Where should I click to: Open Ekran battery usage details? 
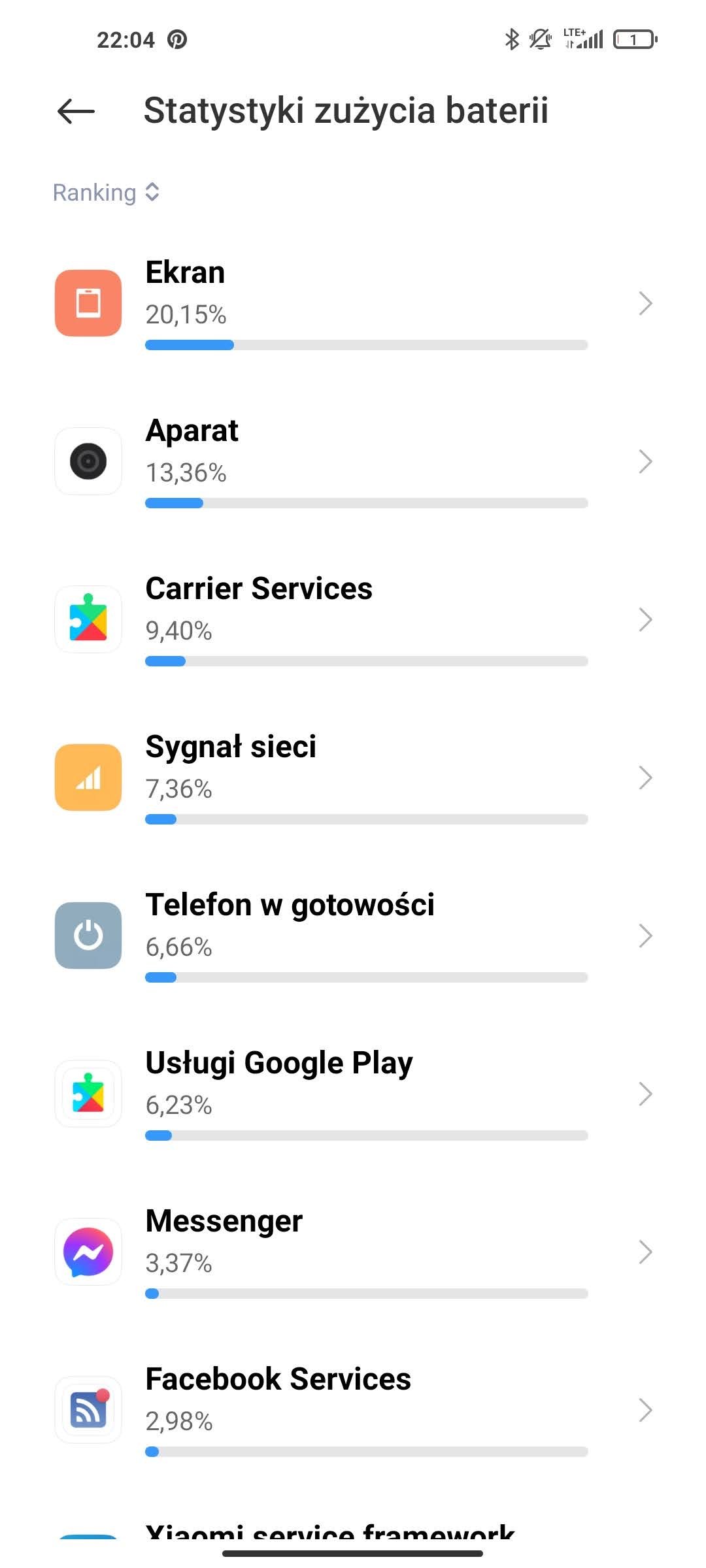(353, 303)
